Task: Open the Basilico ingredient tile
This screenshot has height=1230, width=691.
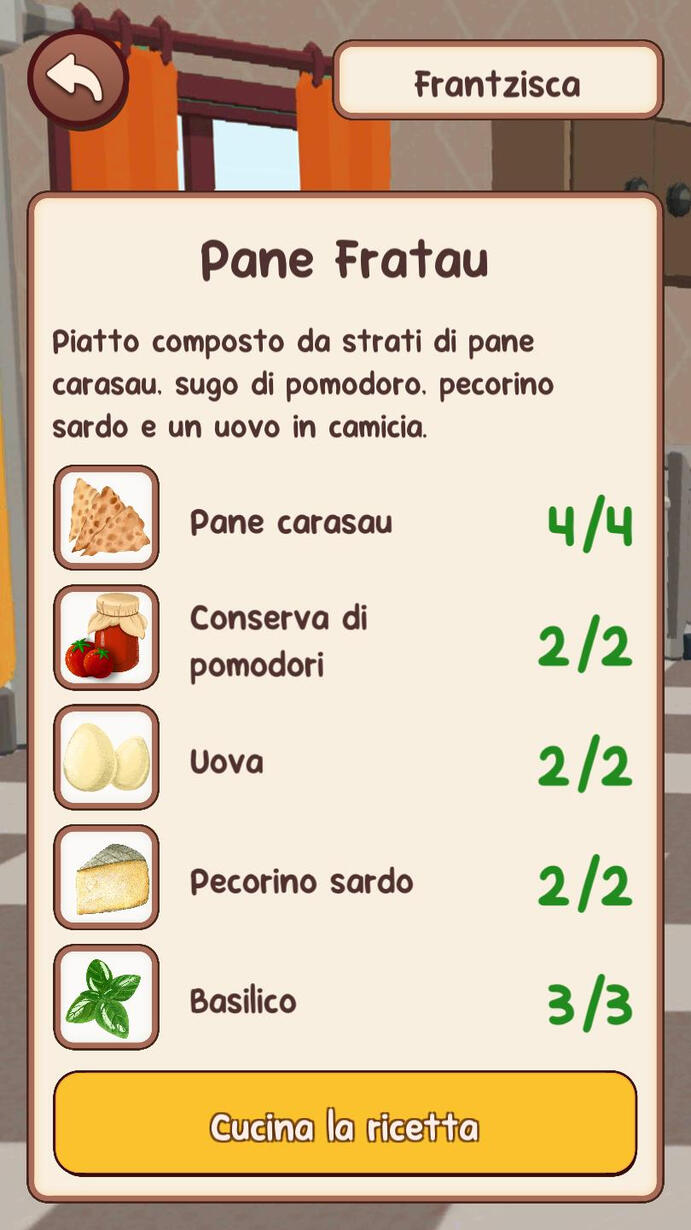Action: click(106, 998)
